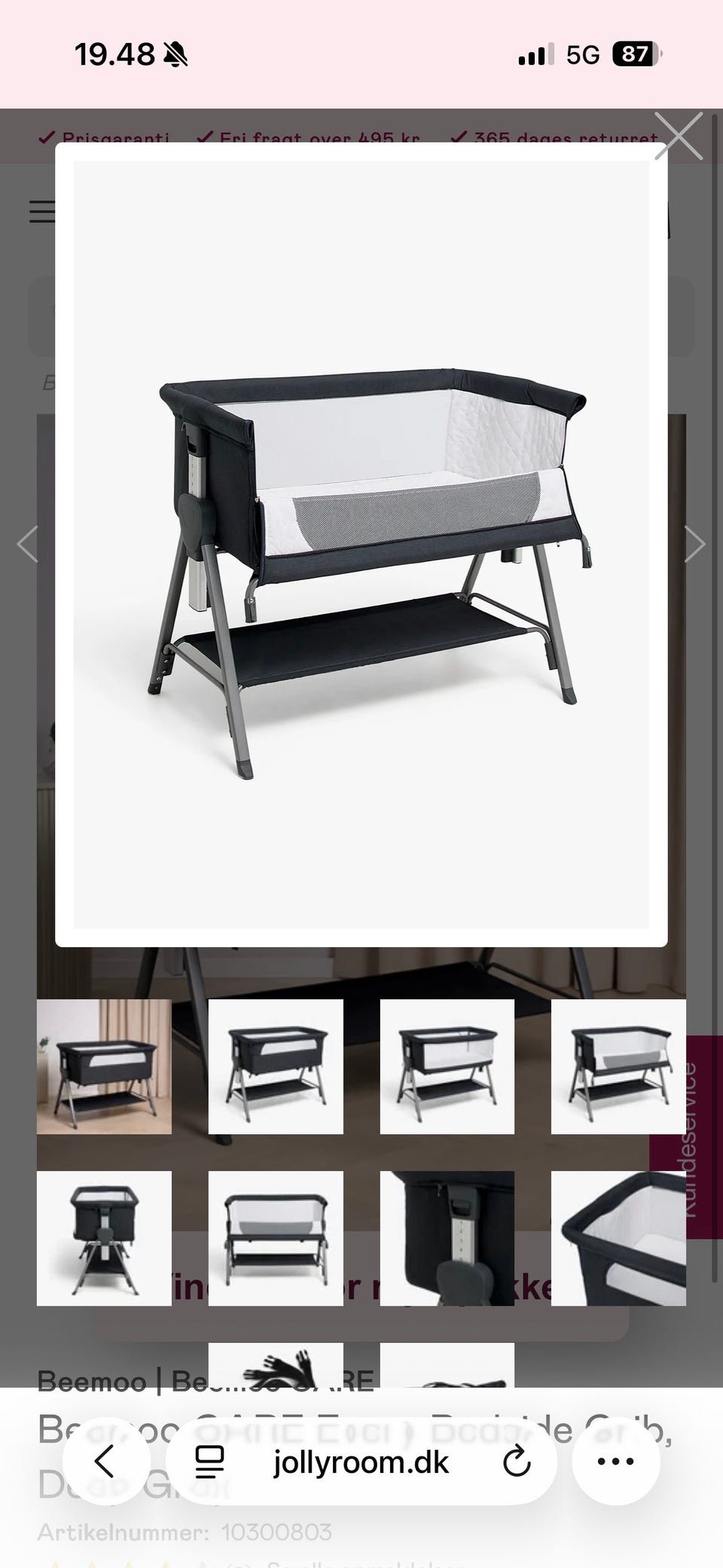Close the product image lightbox
Screen dimensions: 723x1568
679,136
